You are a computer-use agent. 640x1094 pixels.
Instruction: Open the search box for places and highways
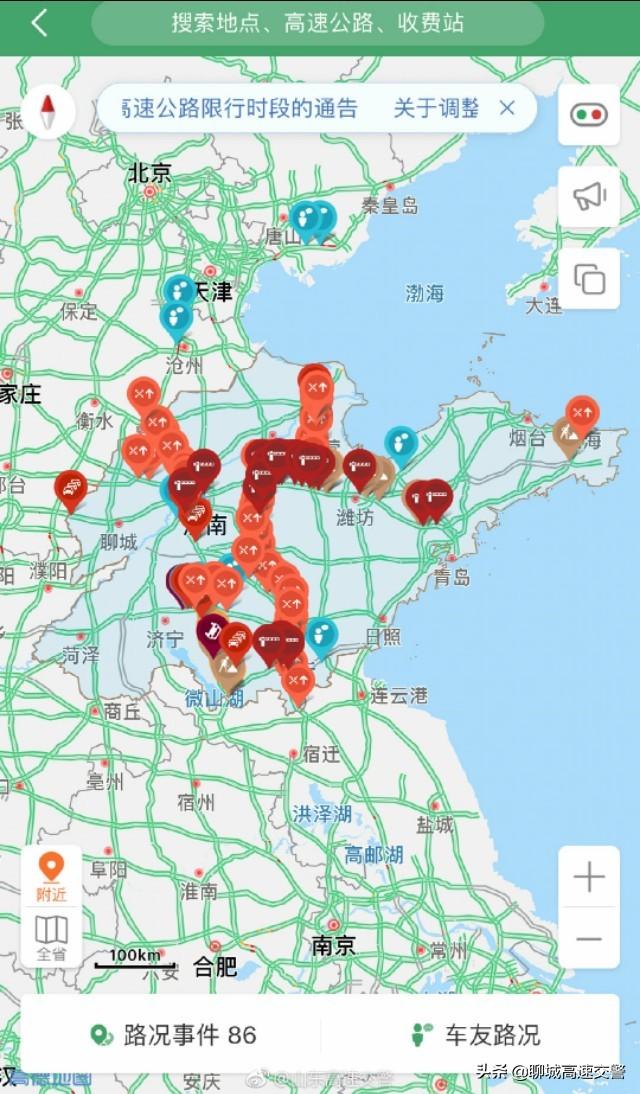pyautogui.click(x=317, y=23)
